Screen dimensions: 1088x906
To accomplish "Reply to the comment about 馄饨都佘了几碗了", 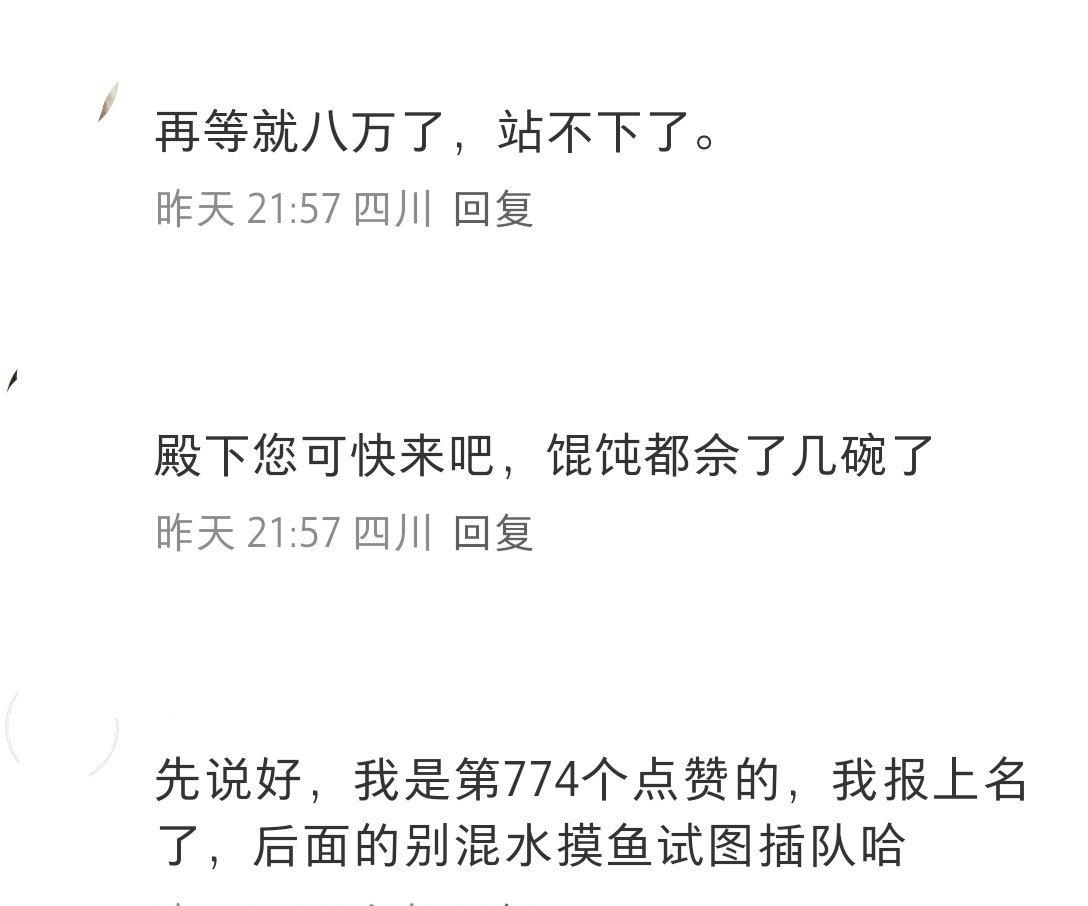I will point(493,532).
